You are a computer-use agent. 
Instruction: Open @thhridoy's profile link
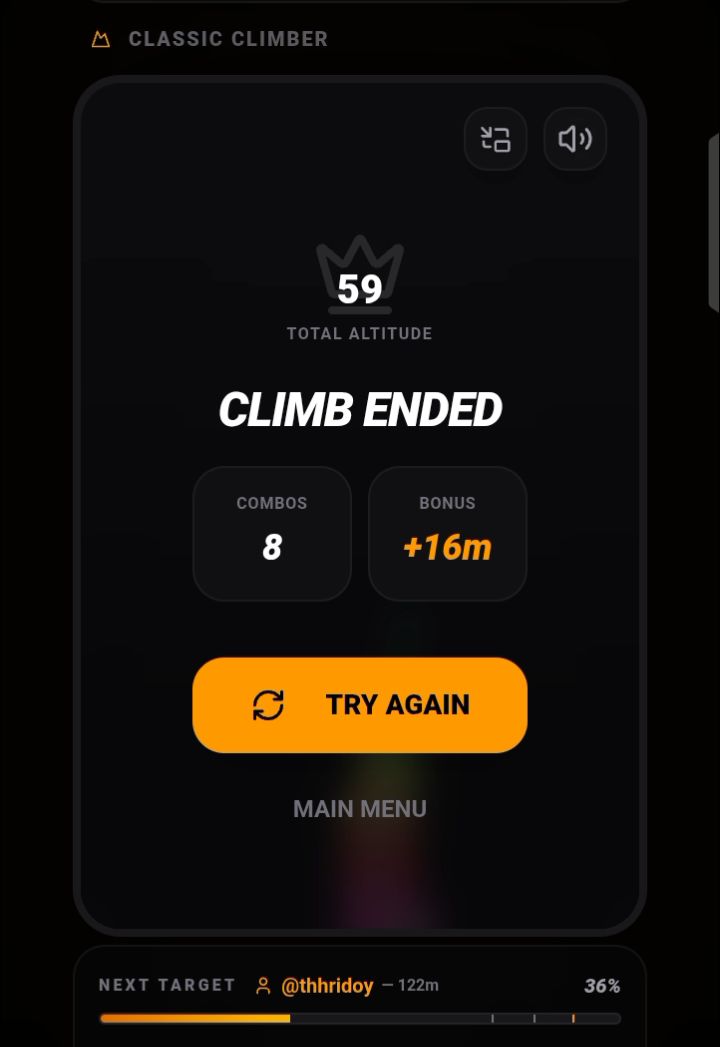tap(326, 986)
